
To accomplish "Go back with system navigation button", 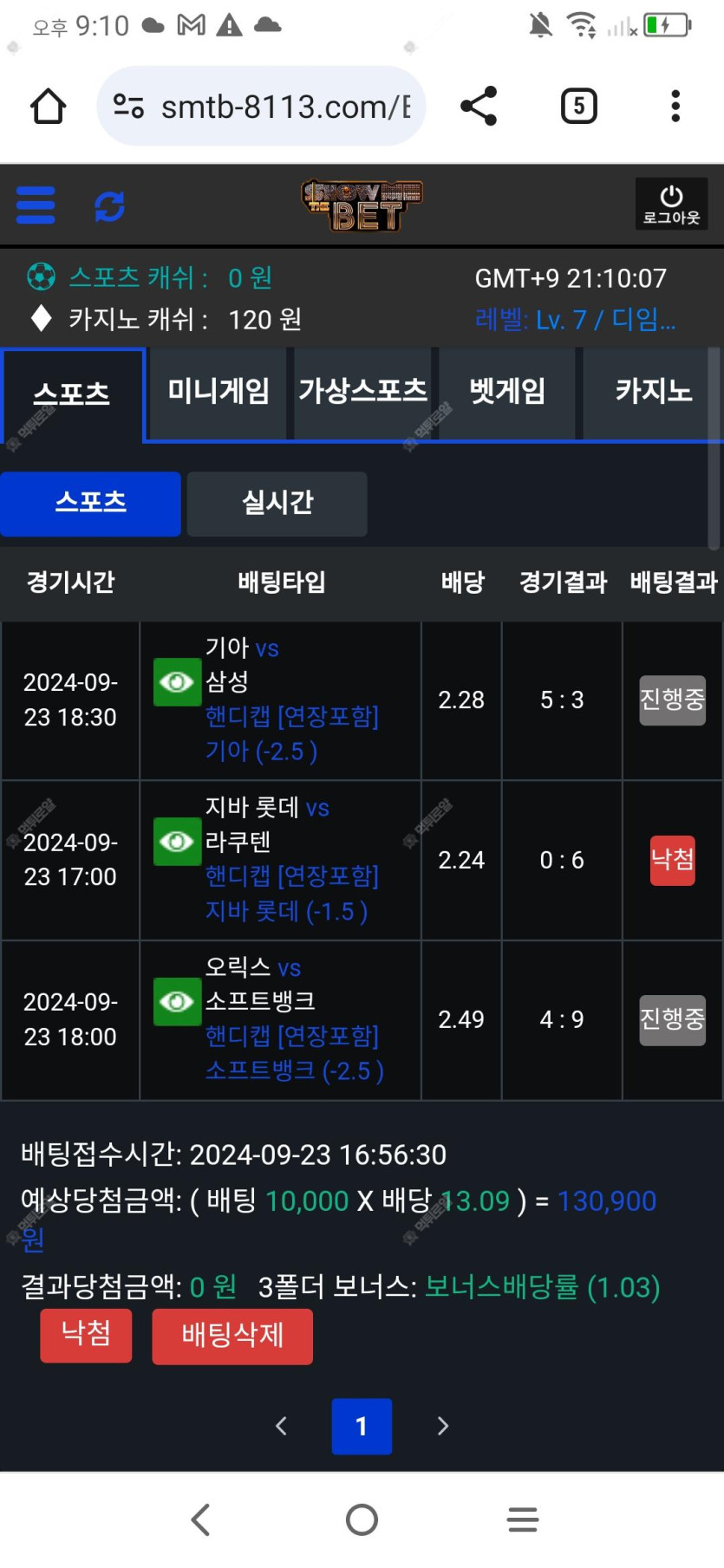I will 200,1519.
